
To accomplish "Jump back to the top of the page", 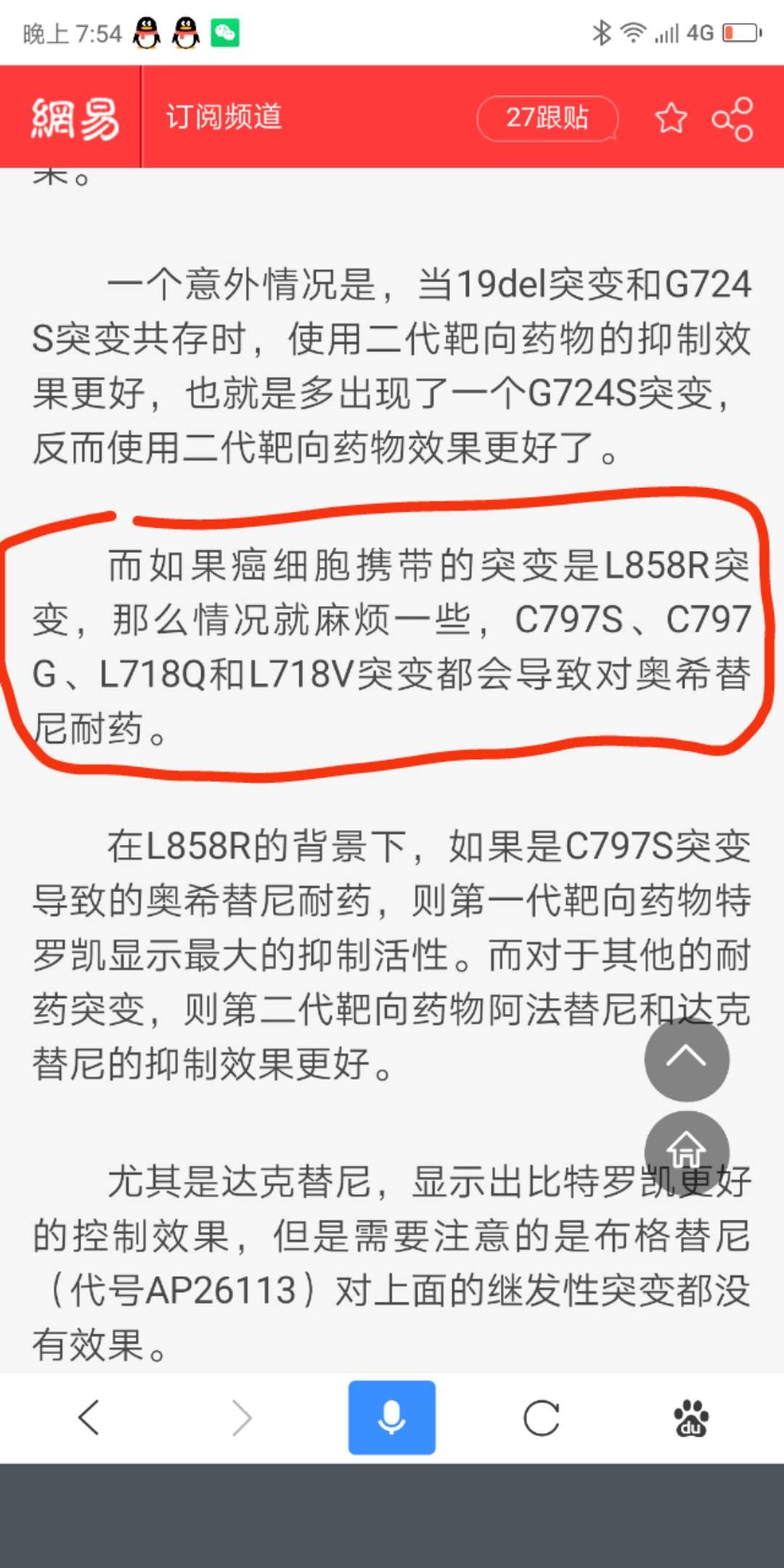I will (x=686, y=1058).
